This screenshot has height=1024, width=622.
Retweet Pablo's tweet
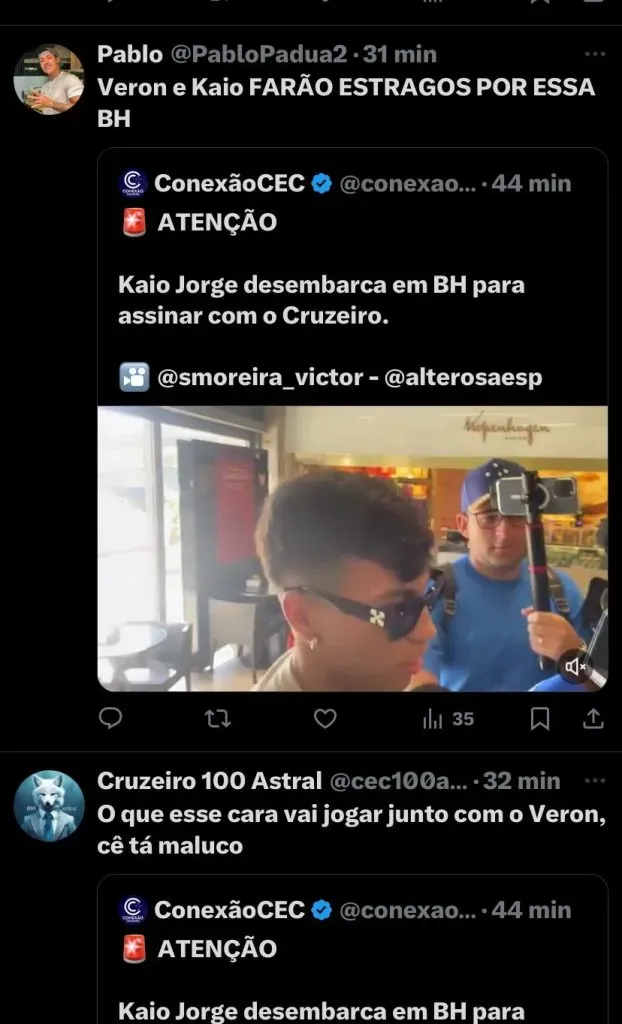click(217, 718)
